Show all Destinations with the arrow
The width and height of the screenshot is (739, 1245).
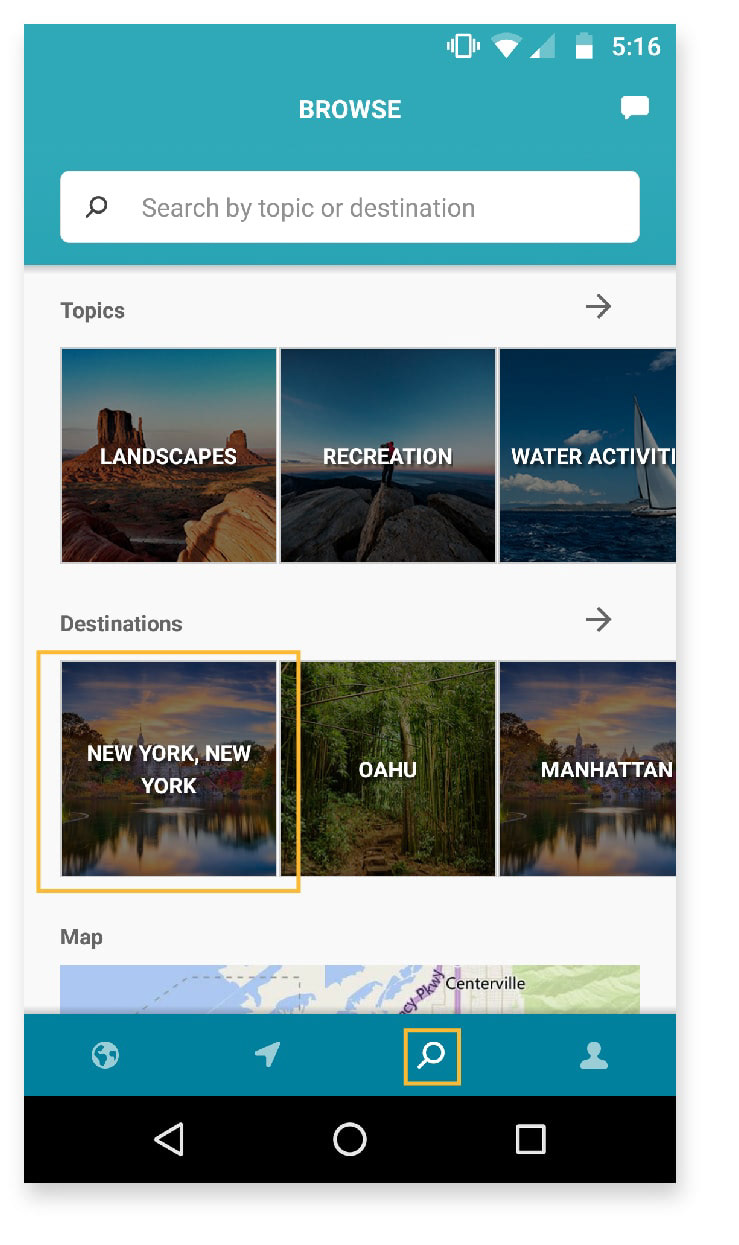click(598, 620)
